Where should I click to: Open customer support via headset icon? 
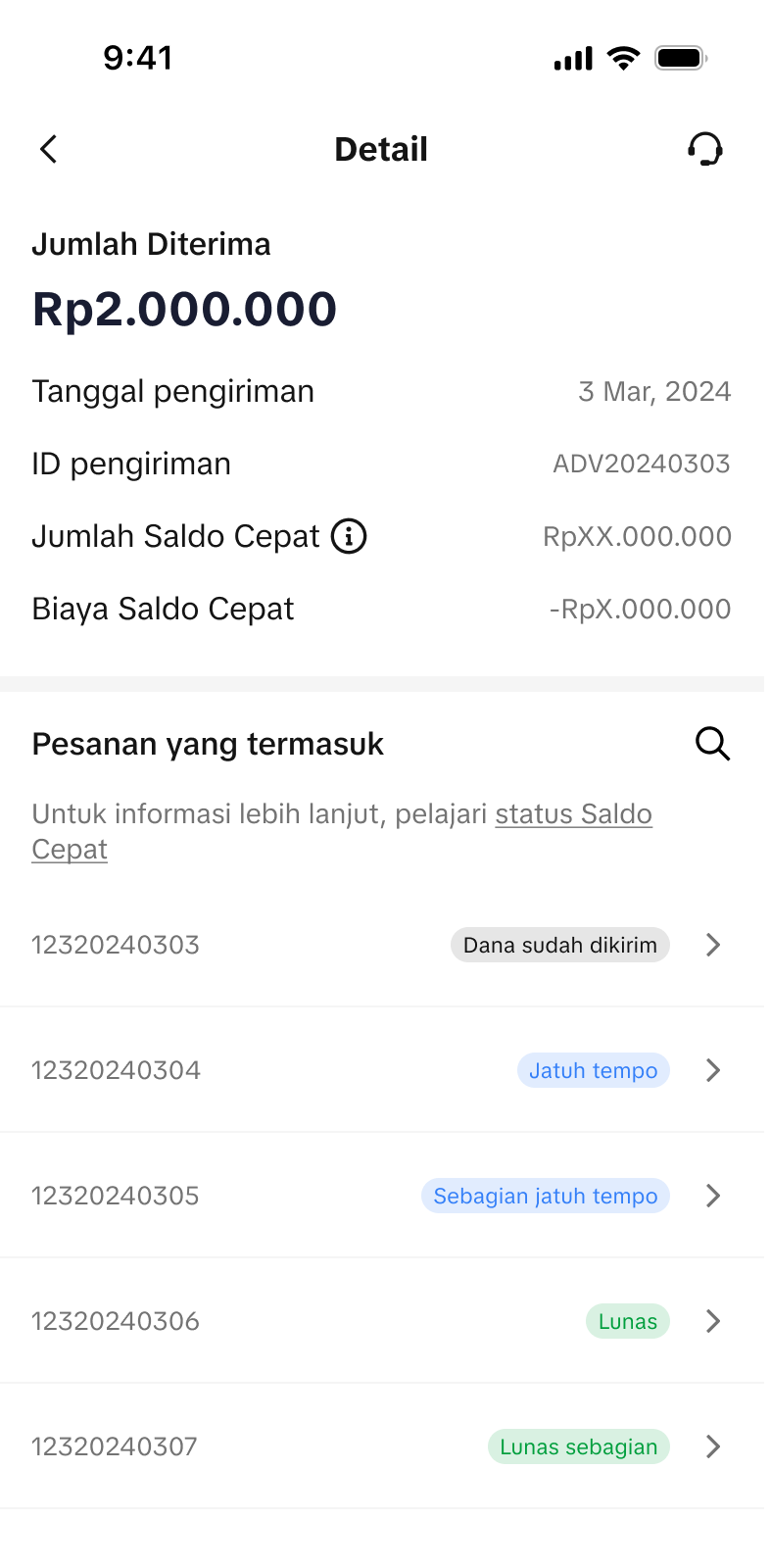coord(704,149)
